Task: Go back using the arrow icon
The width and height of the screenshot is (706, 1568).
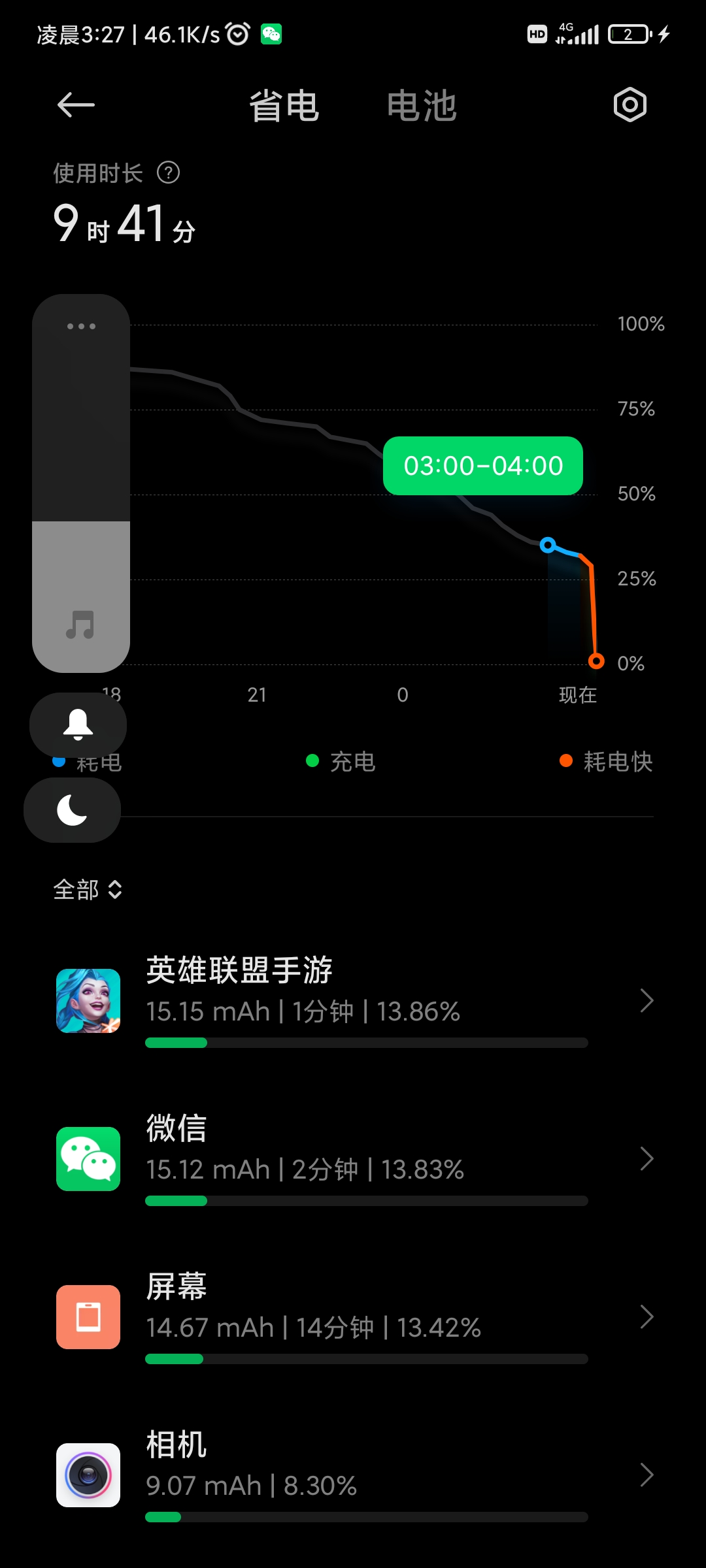Action: (x=76, y=105)
